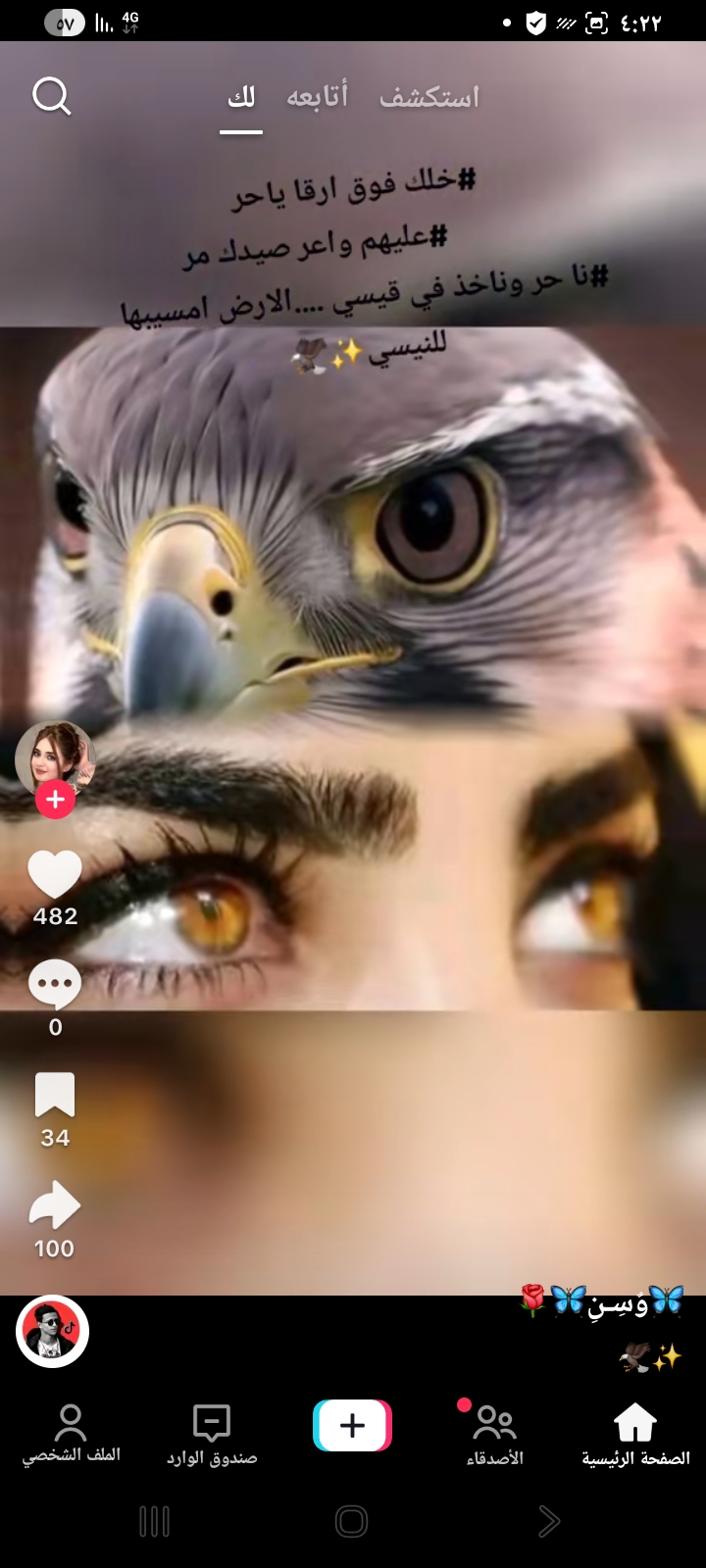Share this video with the arrow
This screenshot has height=1568, width=706.
pyautogui.click(x=55, y=1205)
